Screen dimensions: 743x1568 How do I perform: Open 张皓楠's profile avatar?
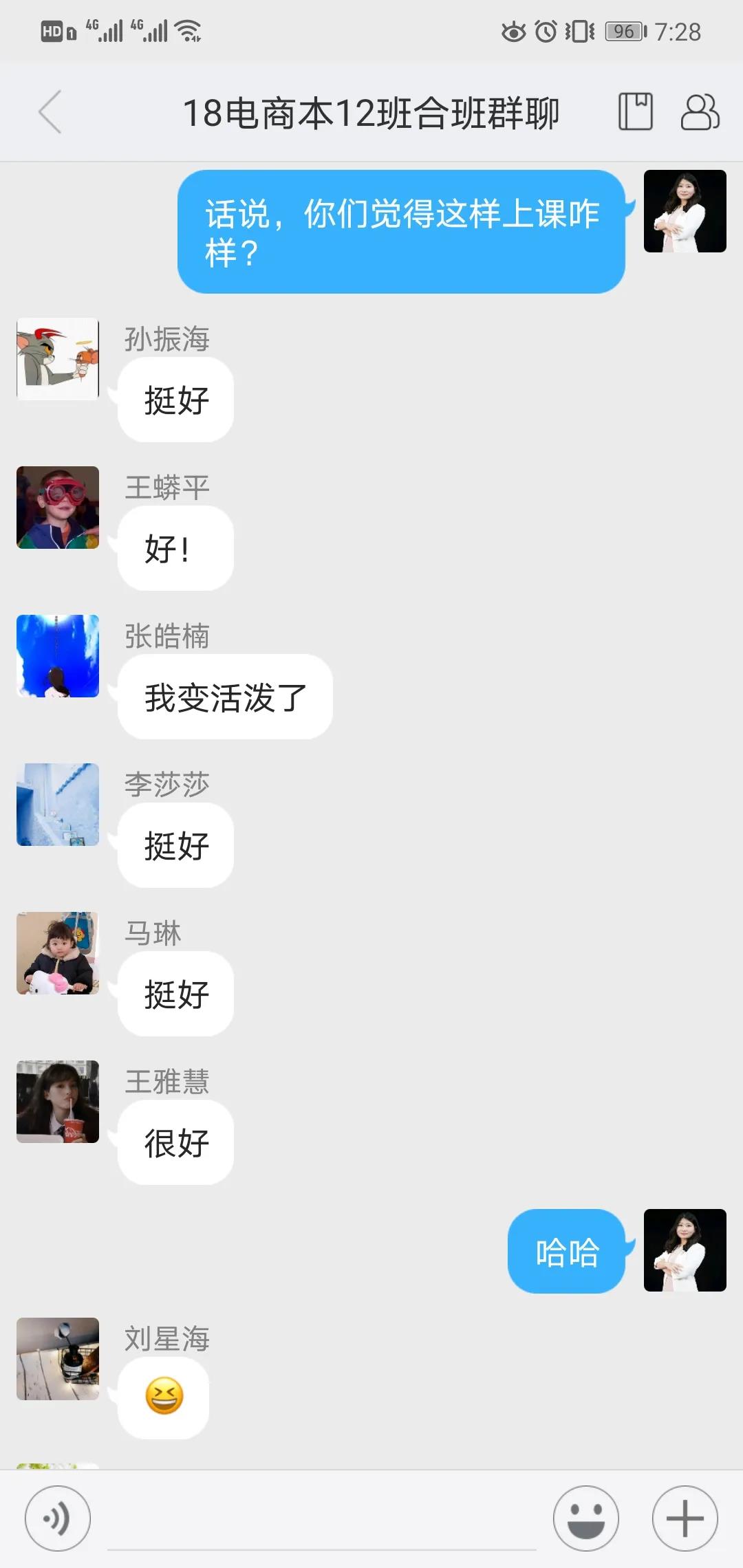(58, 656)
